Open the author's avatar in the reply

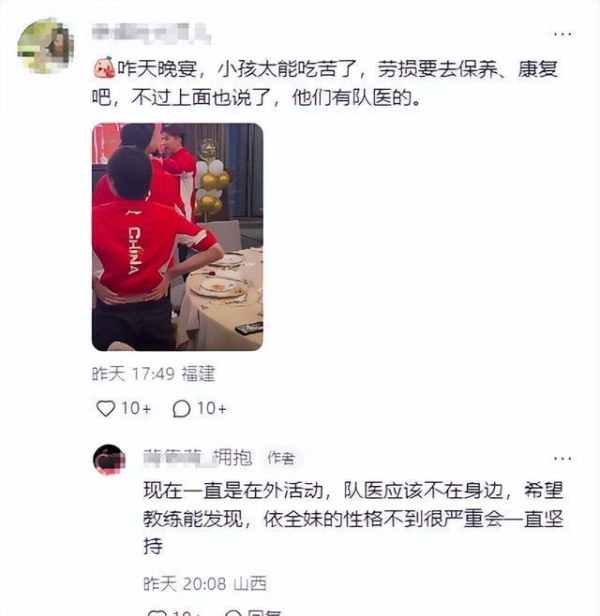pos(109,459)
